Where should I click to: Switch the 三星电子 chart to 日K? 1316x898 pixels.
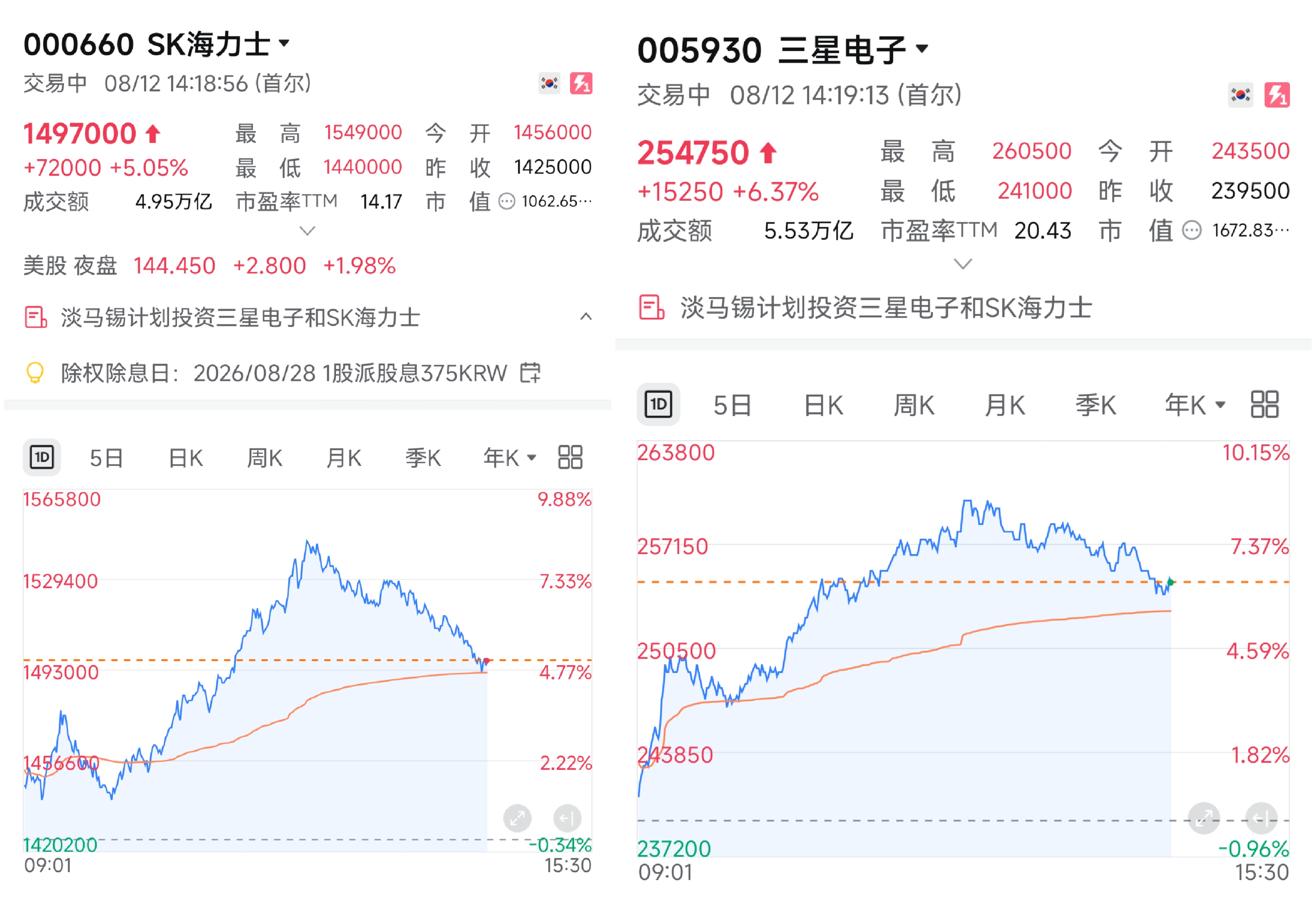823,405
